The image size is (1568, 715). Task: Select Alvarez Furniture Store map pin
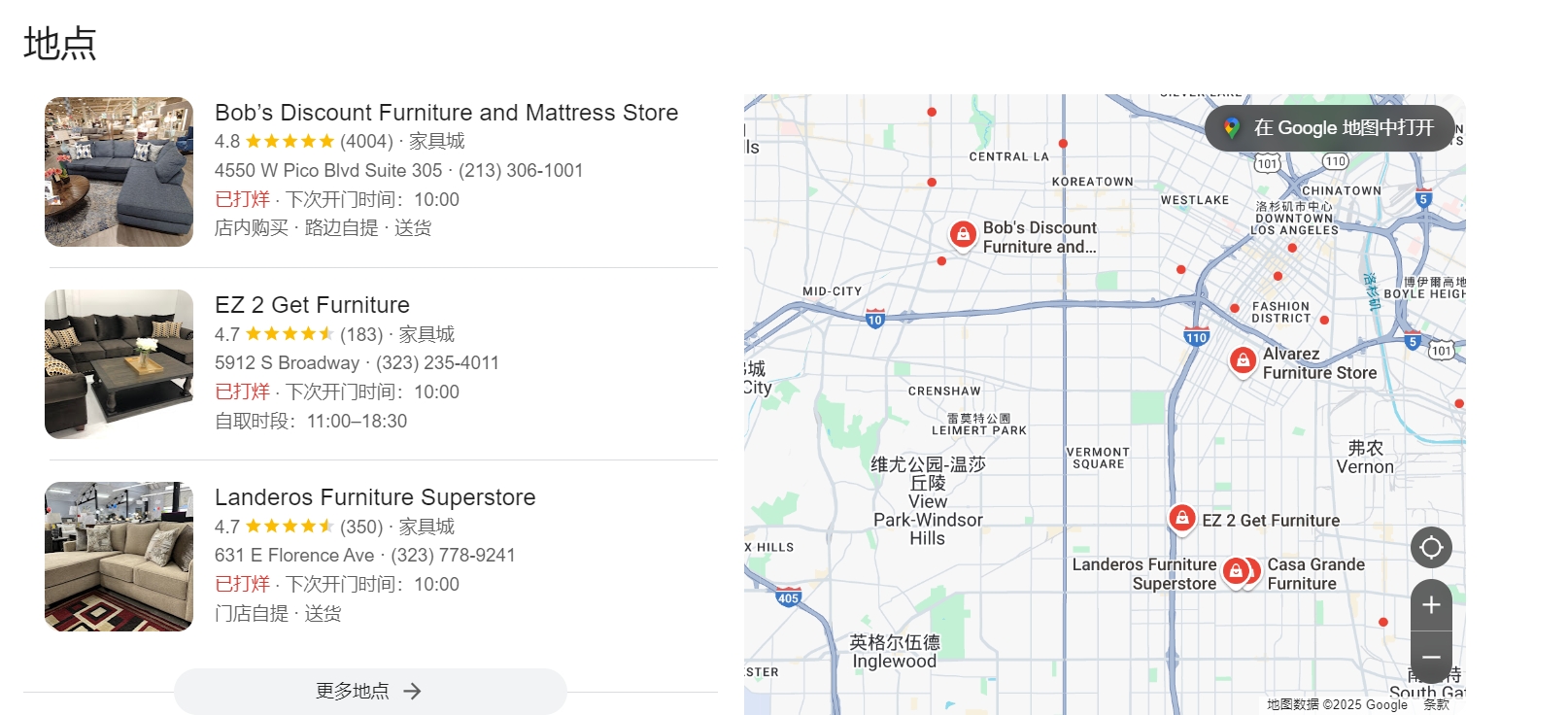[1243, 360]
